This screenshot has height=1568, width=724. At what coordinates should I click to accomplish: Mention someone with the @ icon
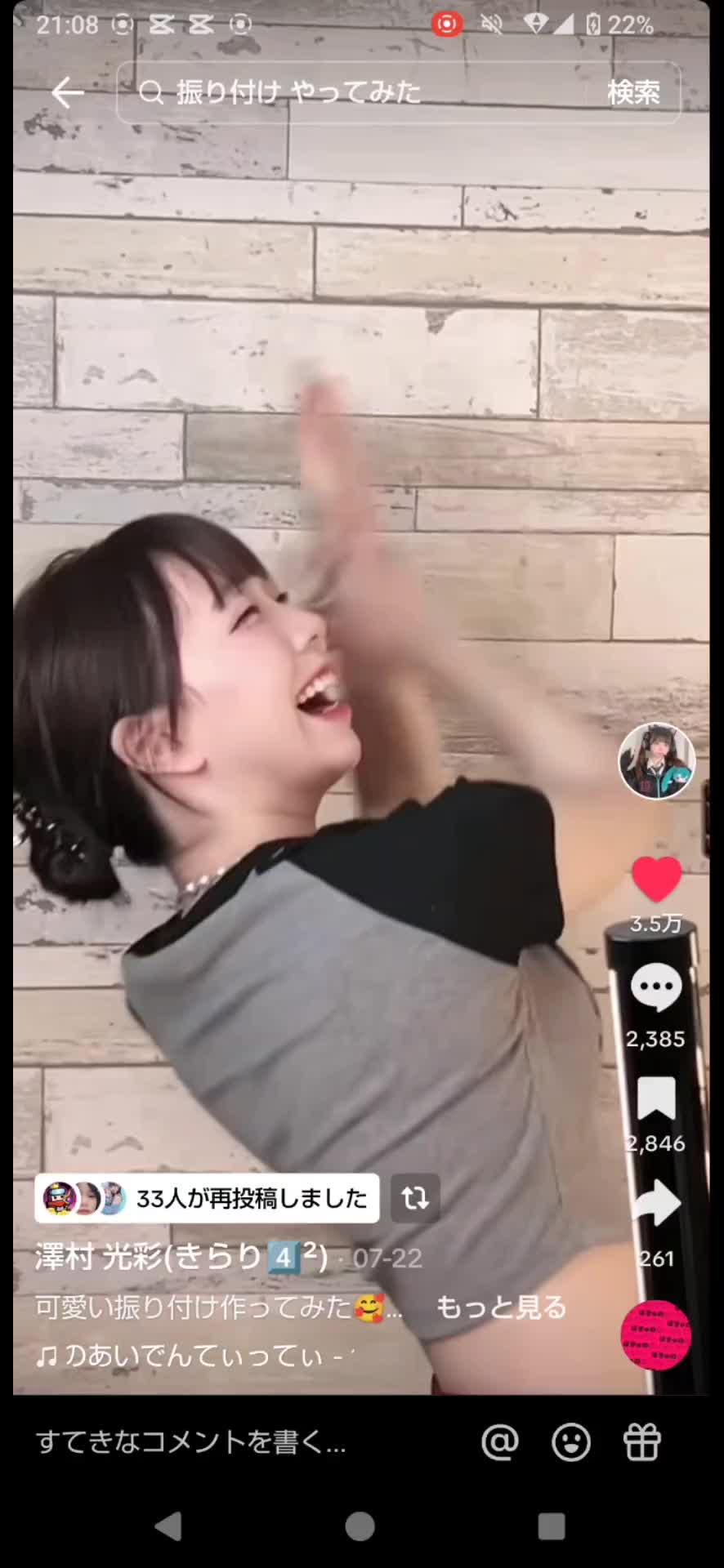[500, 1442]
